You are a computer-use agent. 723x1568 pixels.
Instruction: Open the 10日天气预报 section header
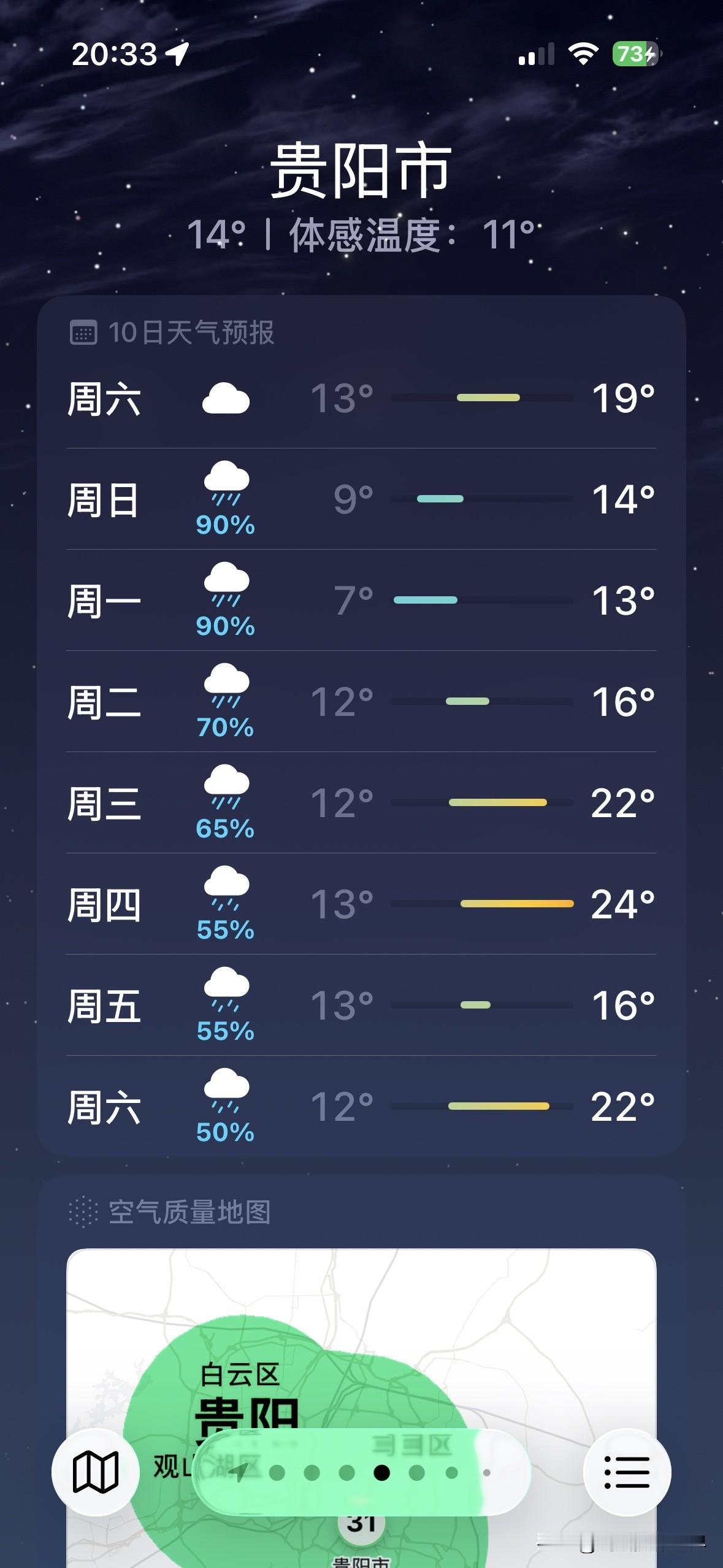coord(190,332)
